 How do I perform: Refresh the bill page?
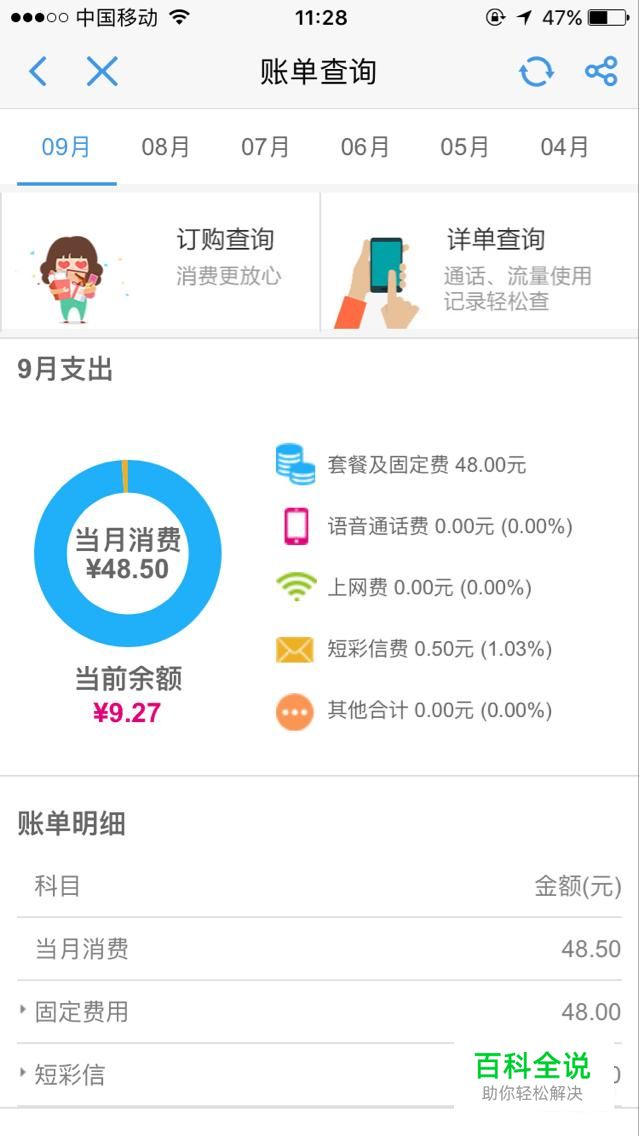(536, 72)
